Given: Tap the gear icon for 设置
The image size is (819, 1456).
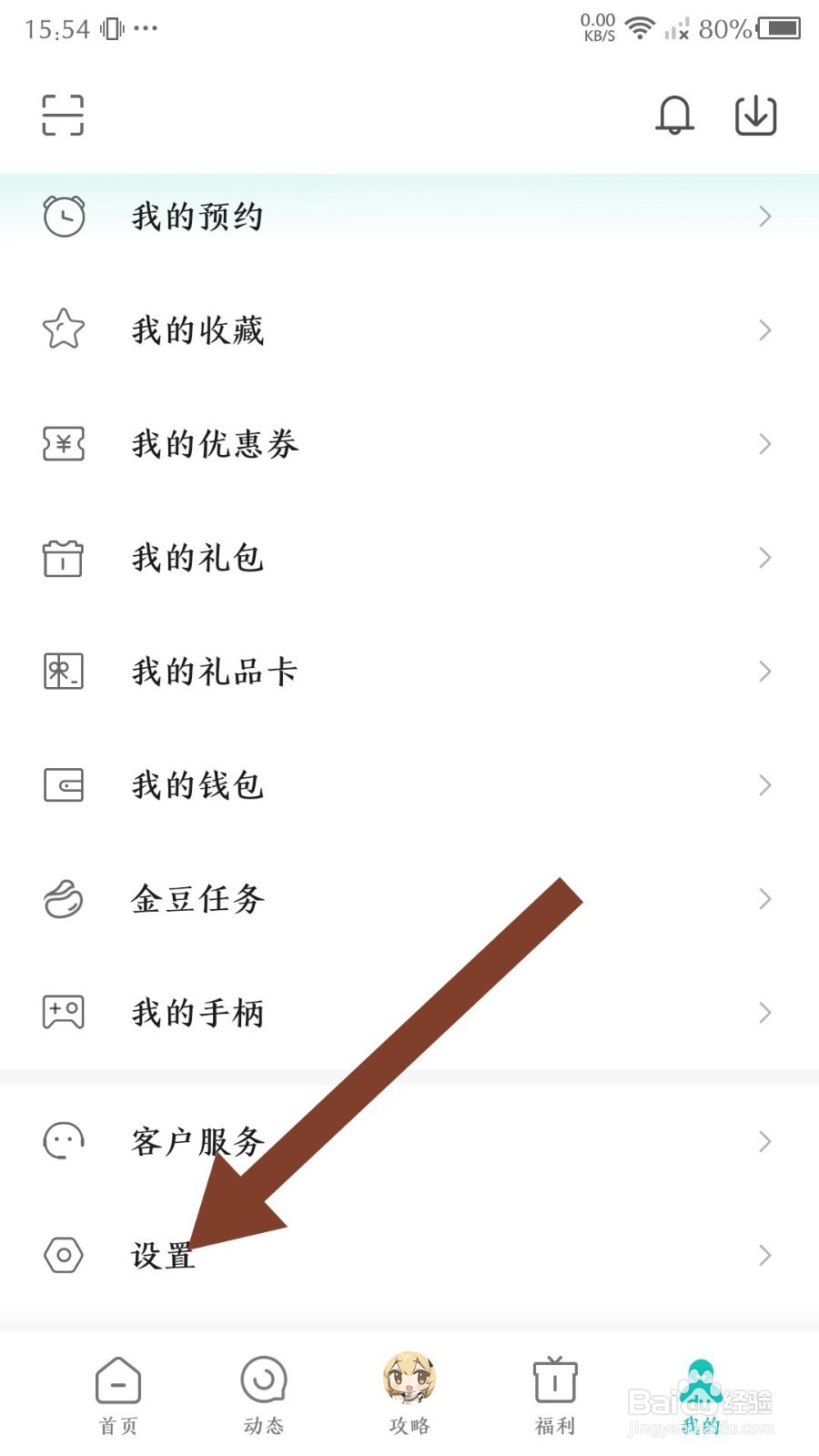Looking at the screenshot, I should 63,1255.
